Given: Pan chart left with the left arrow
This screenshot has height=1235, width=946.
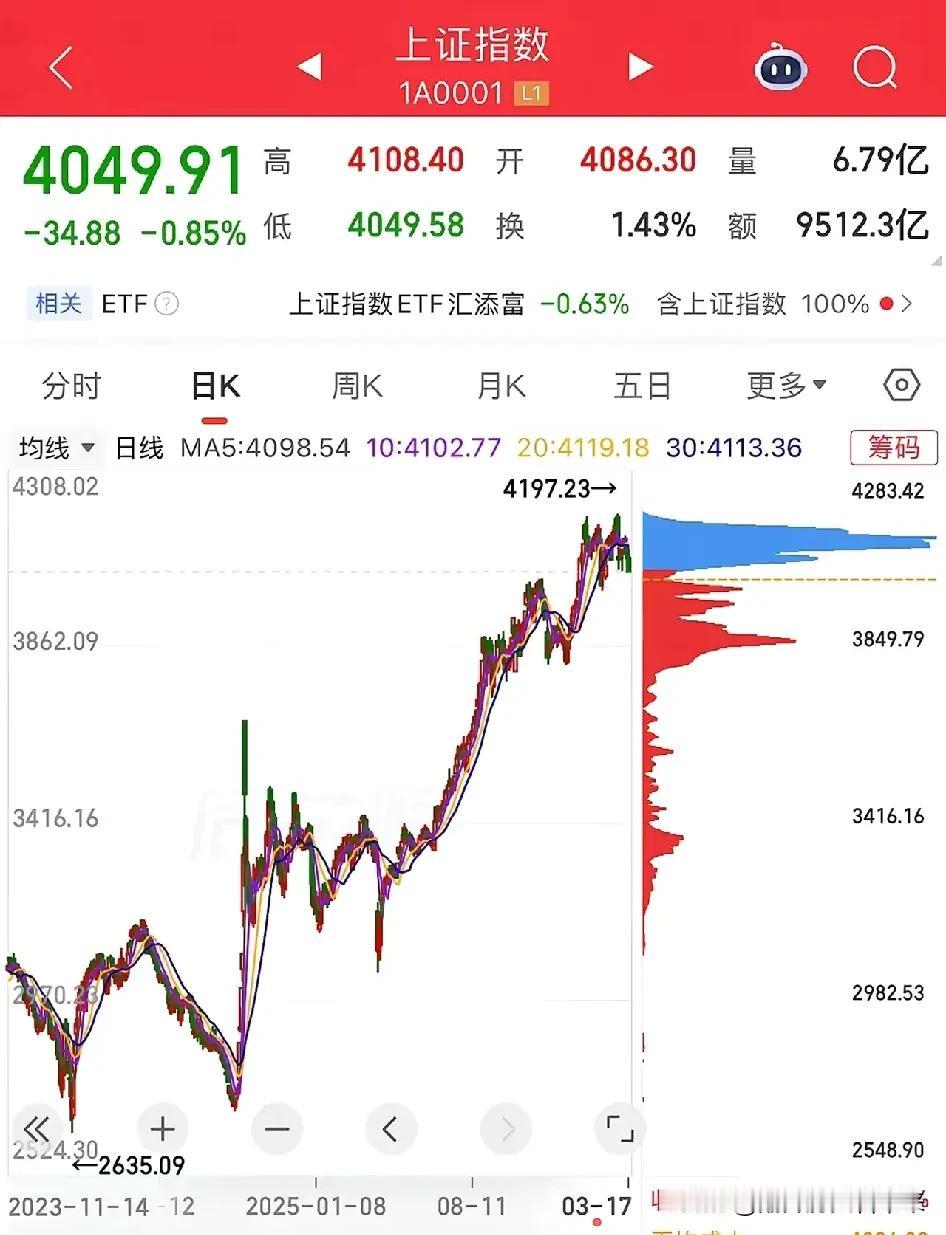Looking at the screenshot, I should [390, 1128].
